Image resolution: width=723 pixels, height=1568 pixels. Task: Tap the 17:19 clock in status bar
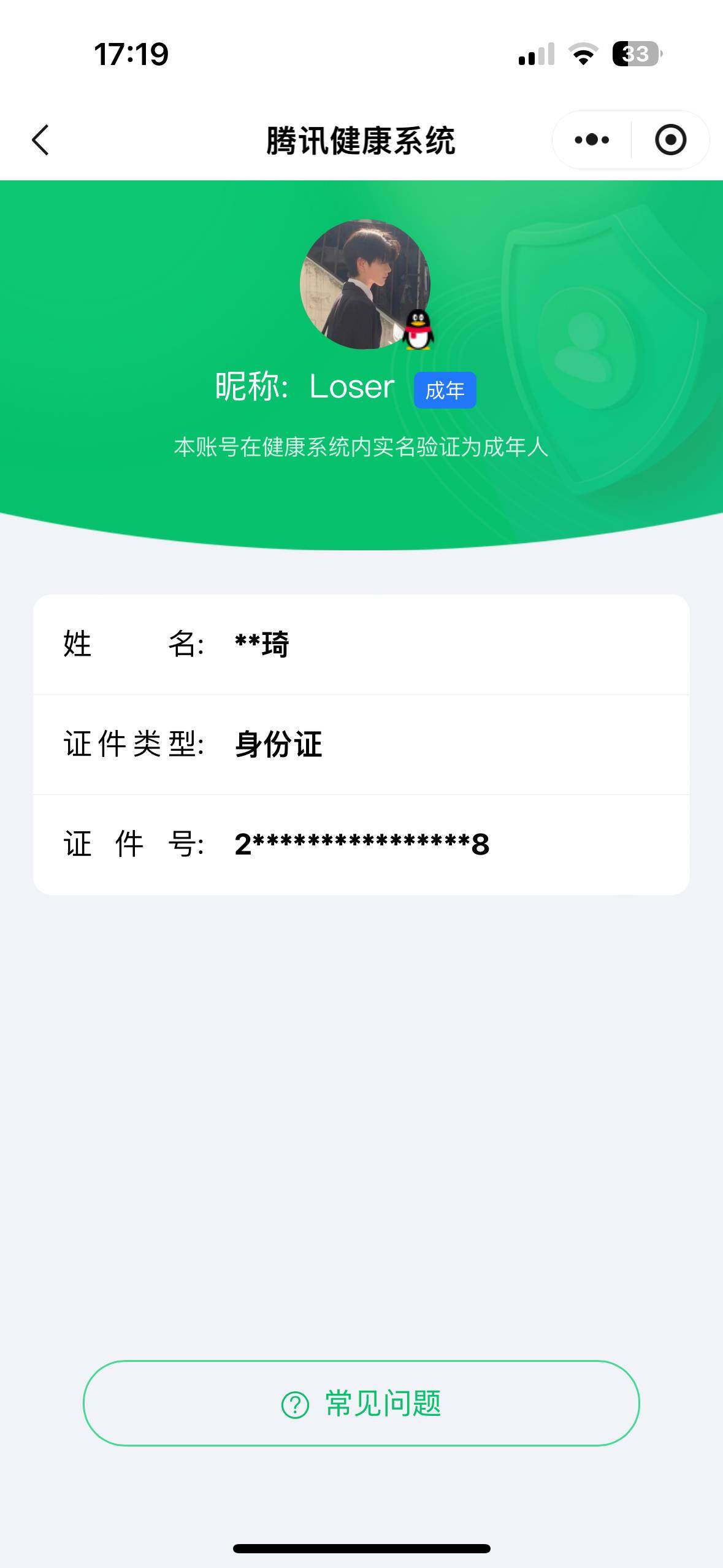click(x=131, y=55)
